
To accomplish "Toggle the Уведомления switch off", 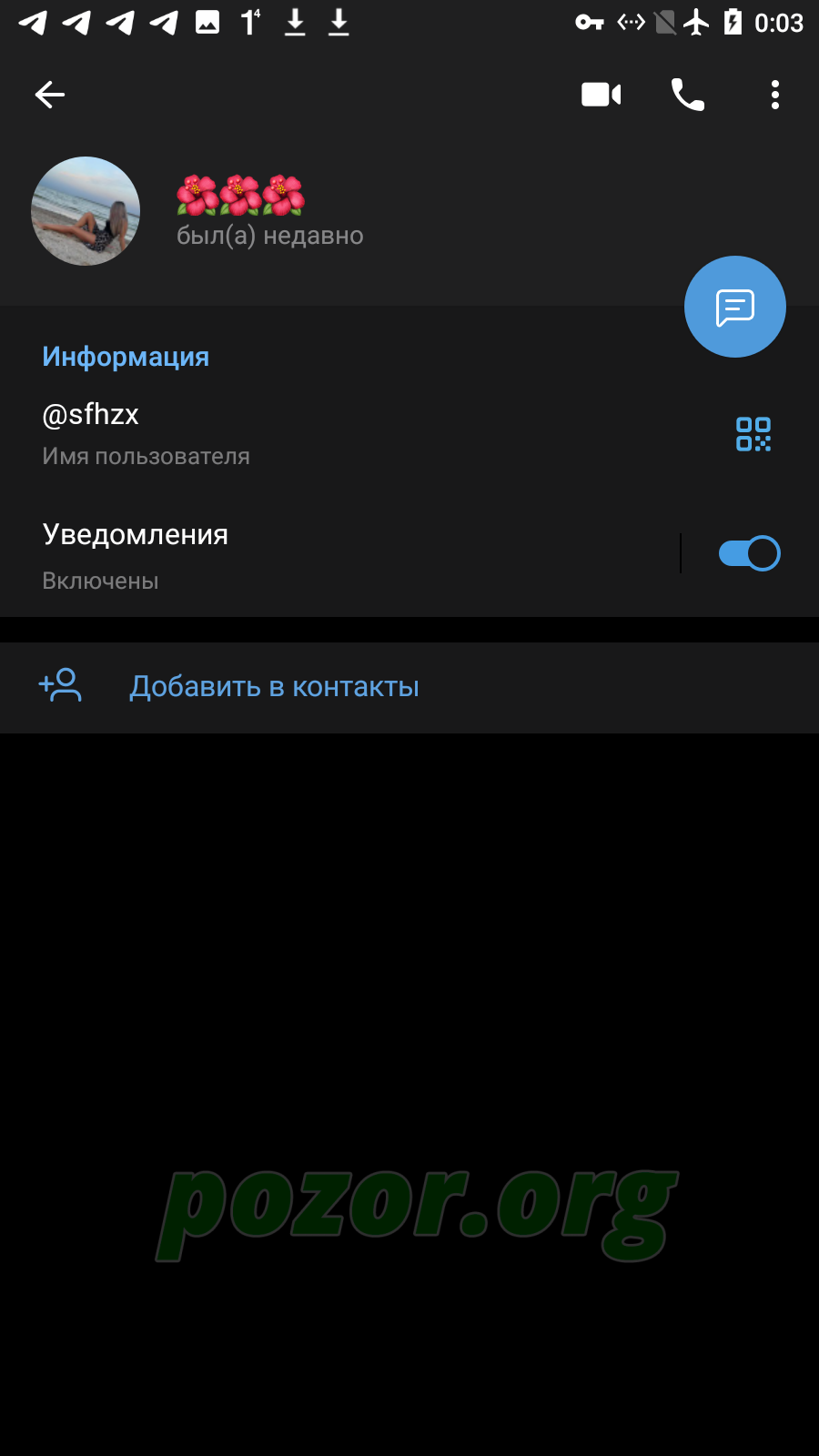I will 749,553.
